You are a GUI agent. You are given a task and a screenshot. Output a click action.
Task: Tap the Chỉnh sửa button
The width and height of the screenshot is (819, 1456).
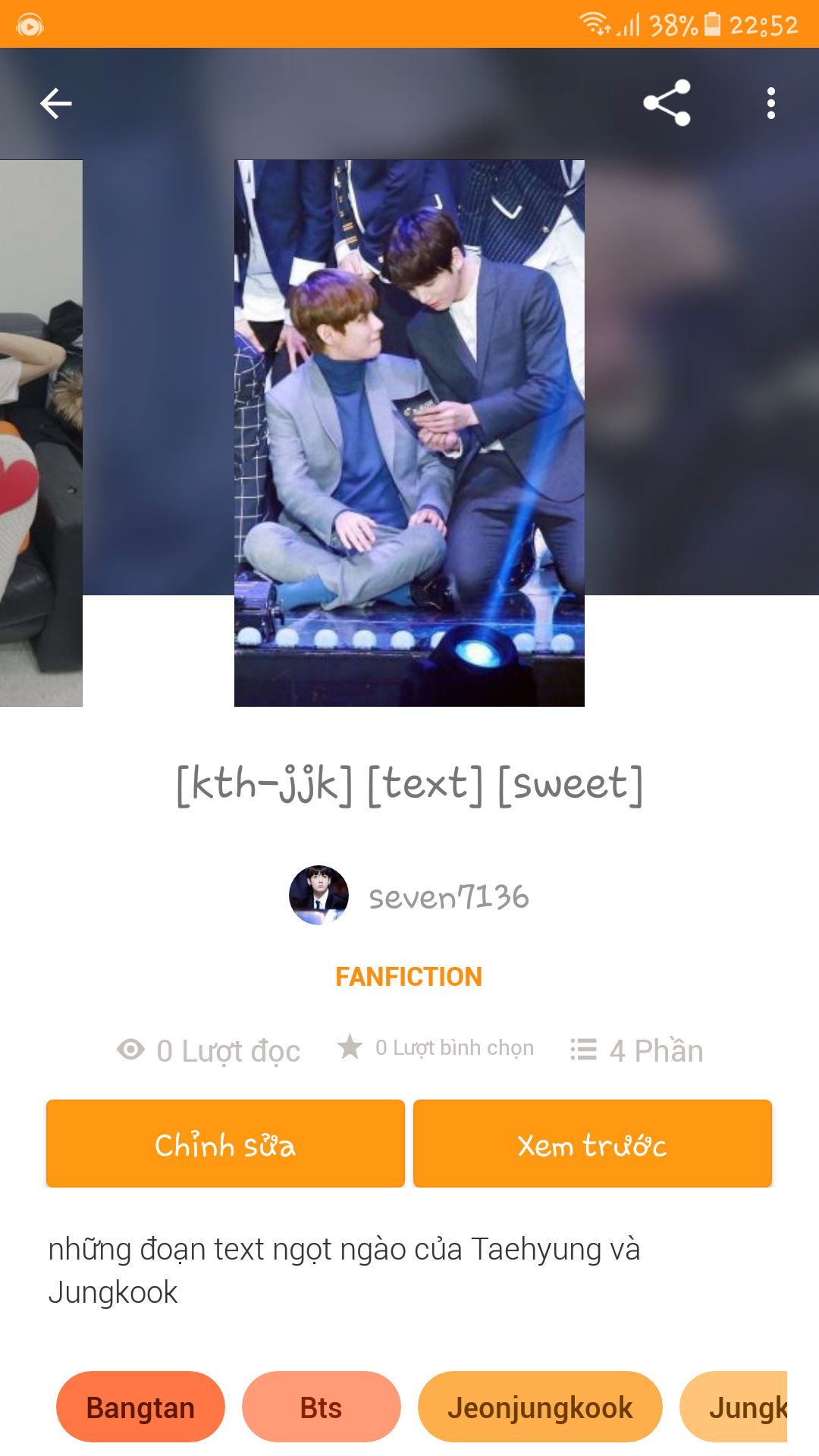[x=225, y=1144]
